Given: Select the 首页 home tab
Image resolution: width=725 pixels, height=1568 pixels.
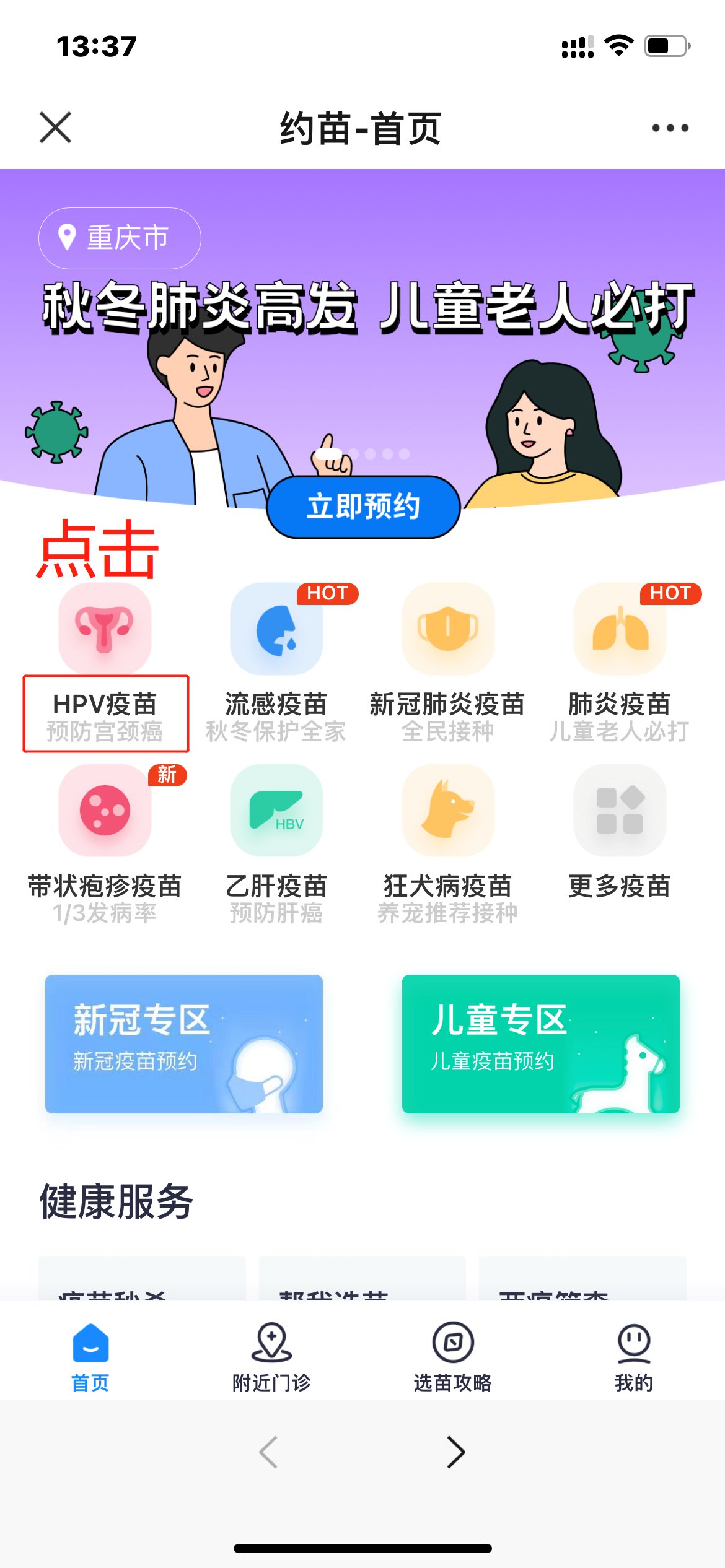Looking at the screenshot, I should click(90, 1356).
